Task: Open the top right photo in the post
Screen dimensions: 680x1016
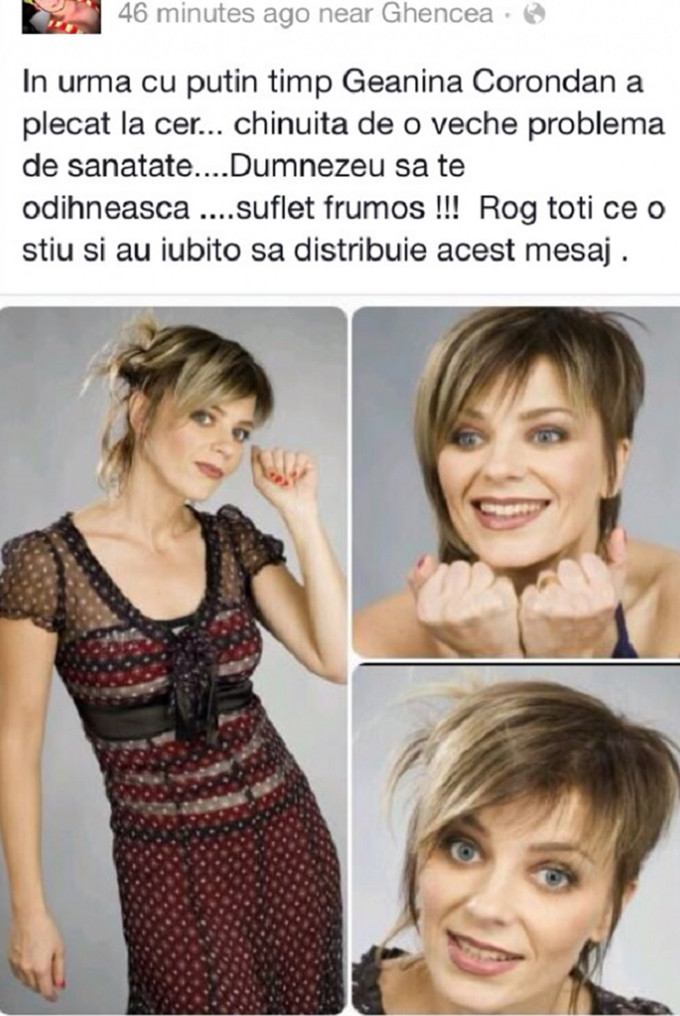Action: (515, 482)
